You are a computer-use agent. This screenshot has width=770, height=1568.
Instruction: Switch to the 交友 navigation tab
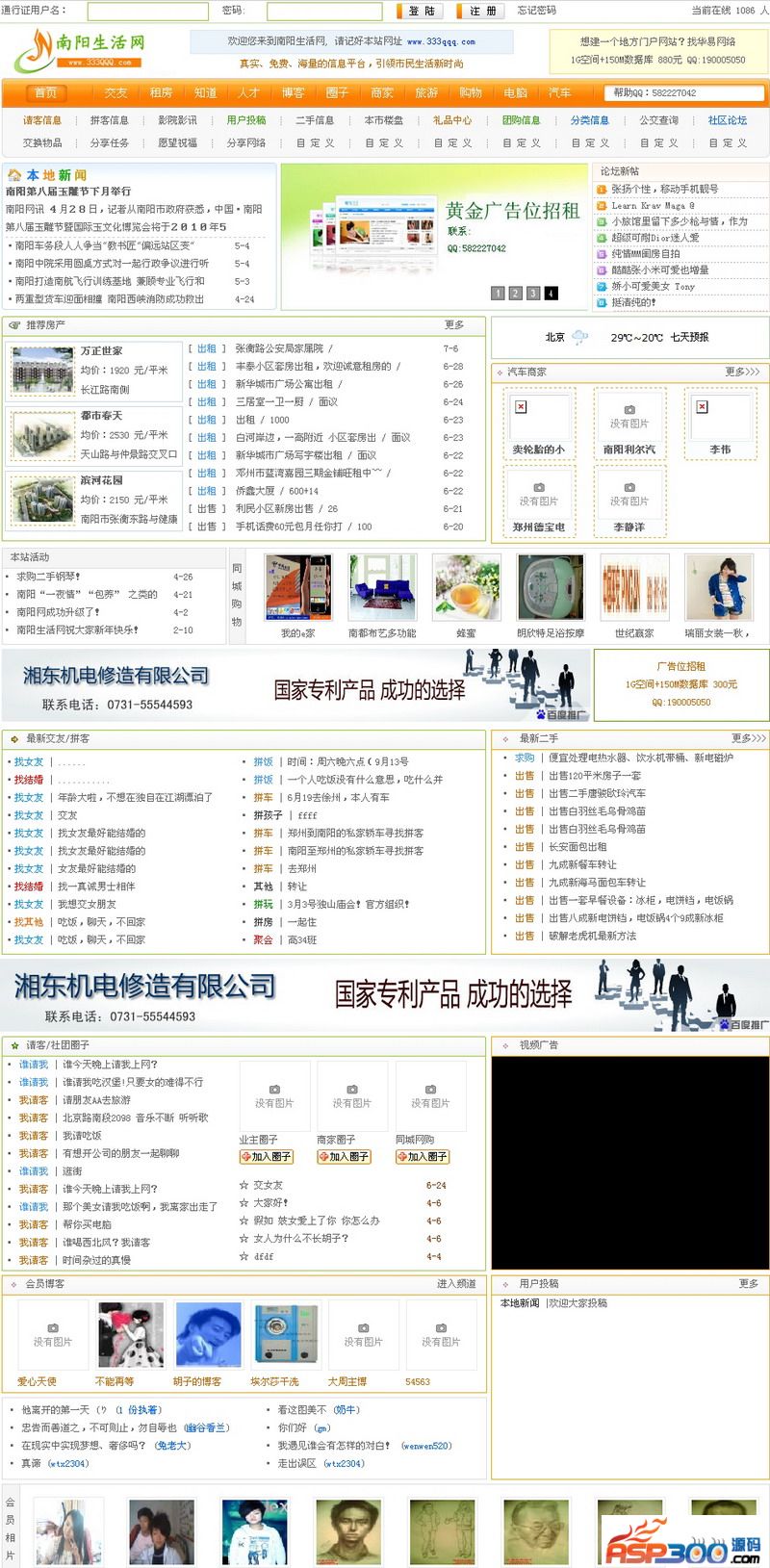click(x=115, y=93)
